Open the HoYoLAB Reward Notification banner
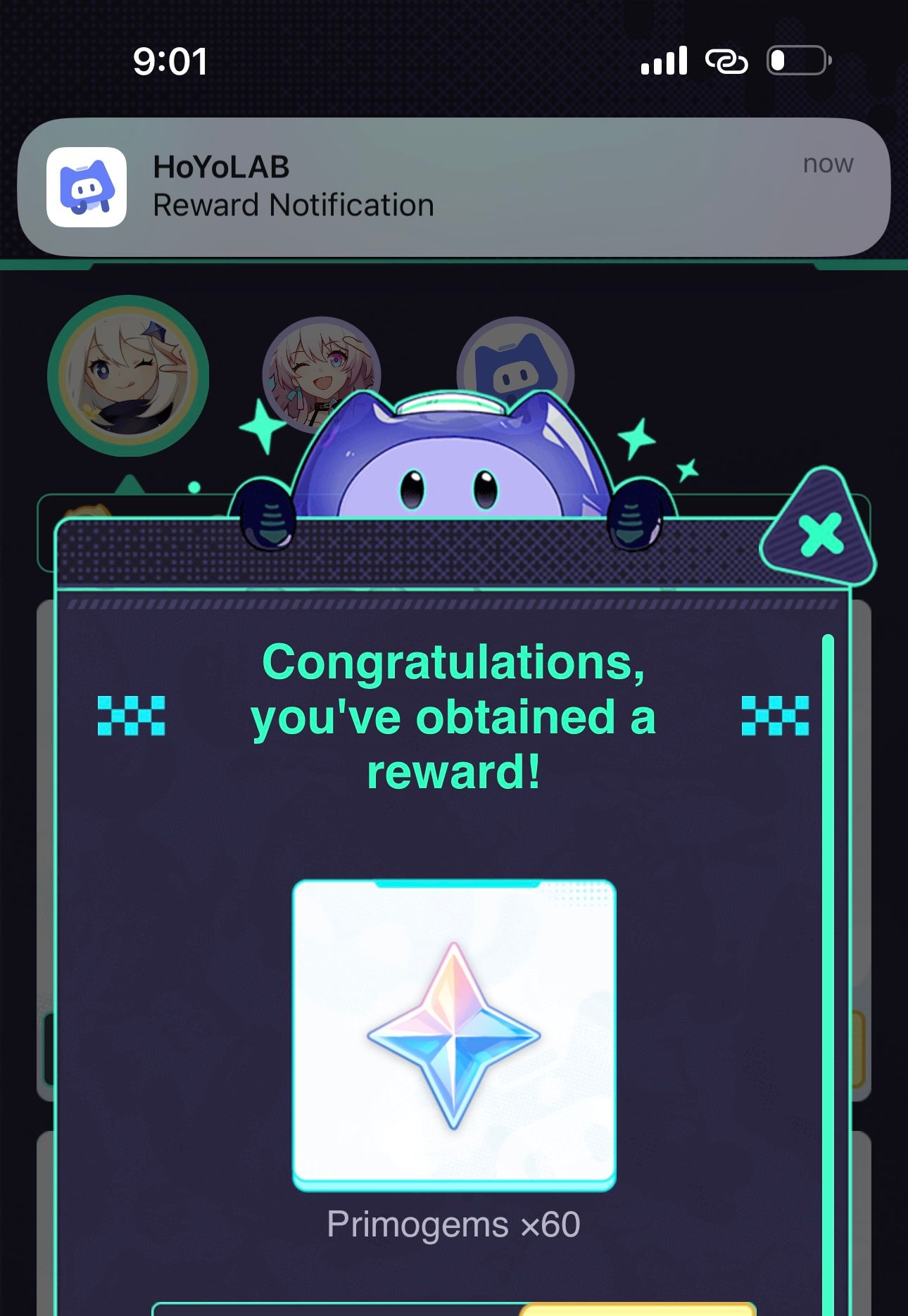 pyautogui.click(x=453, y=187)
